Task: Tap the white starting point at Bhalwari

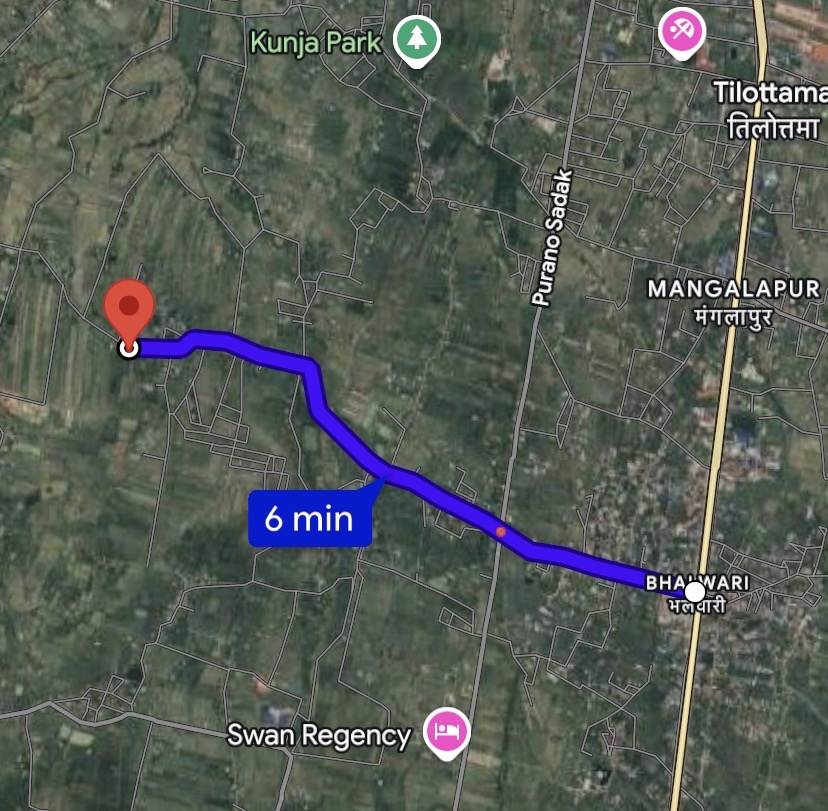Action: pyautogui.click(x=695, y=592)
